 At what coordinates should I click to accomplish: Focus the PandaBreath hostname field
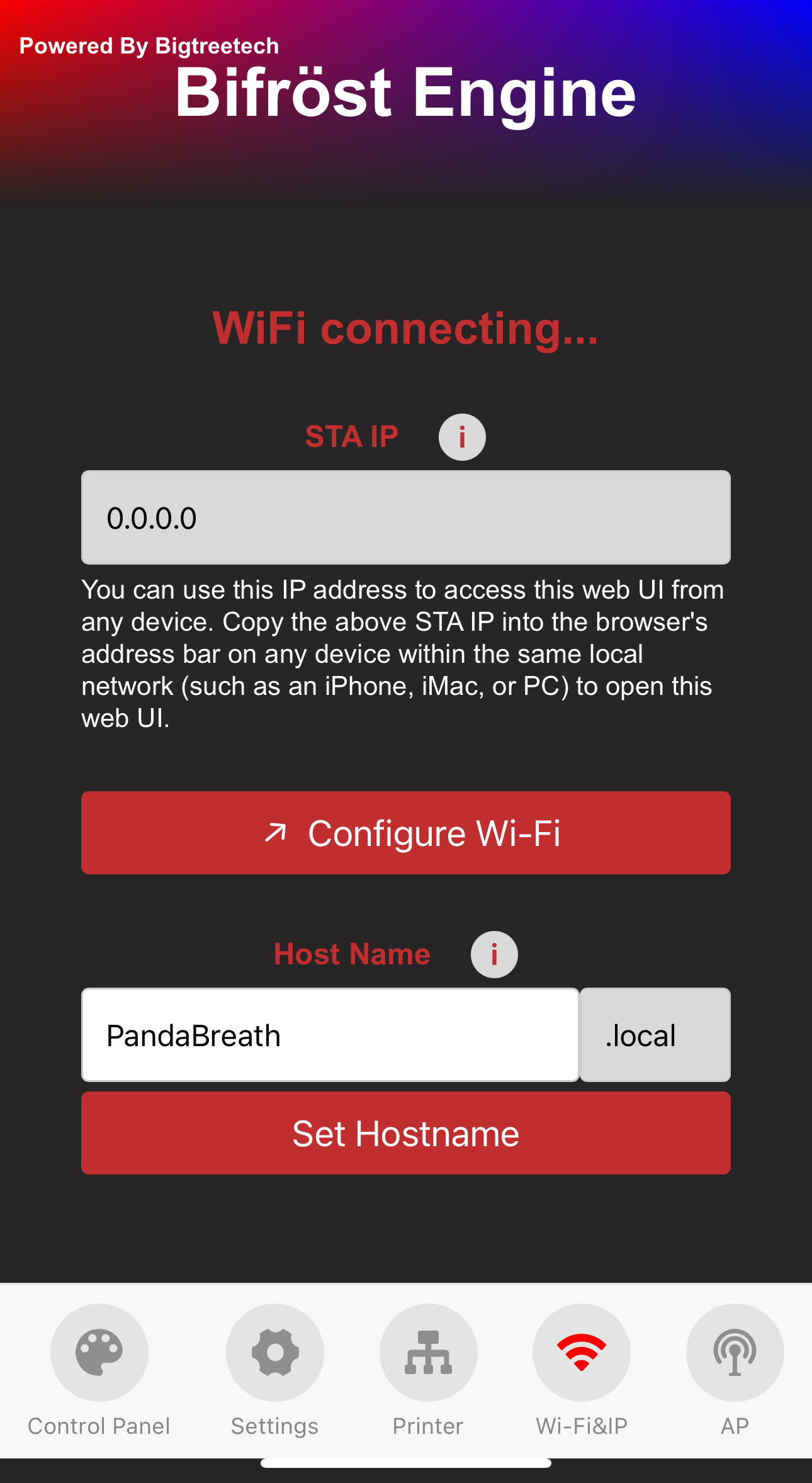coord(330,1035)
